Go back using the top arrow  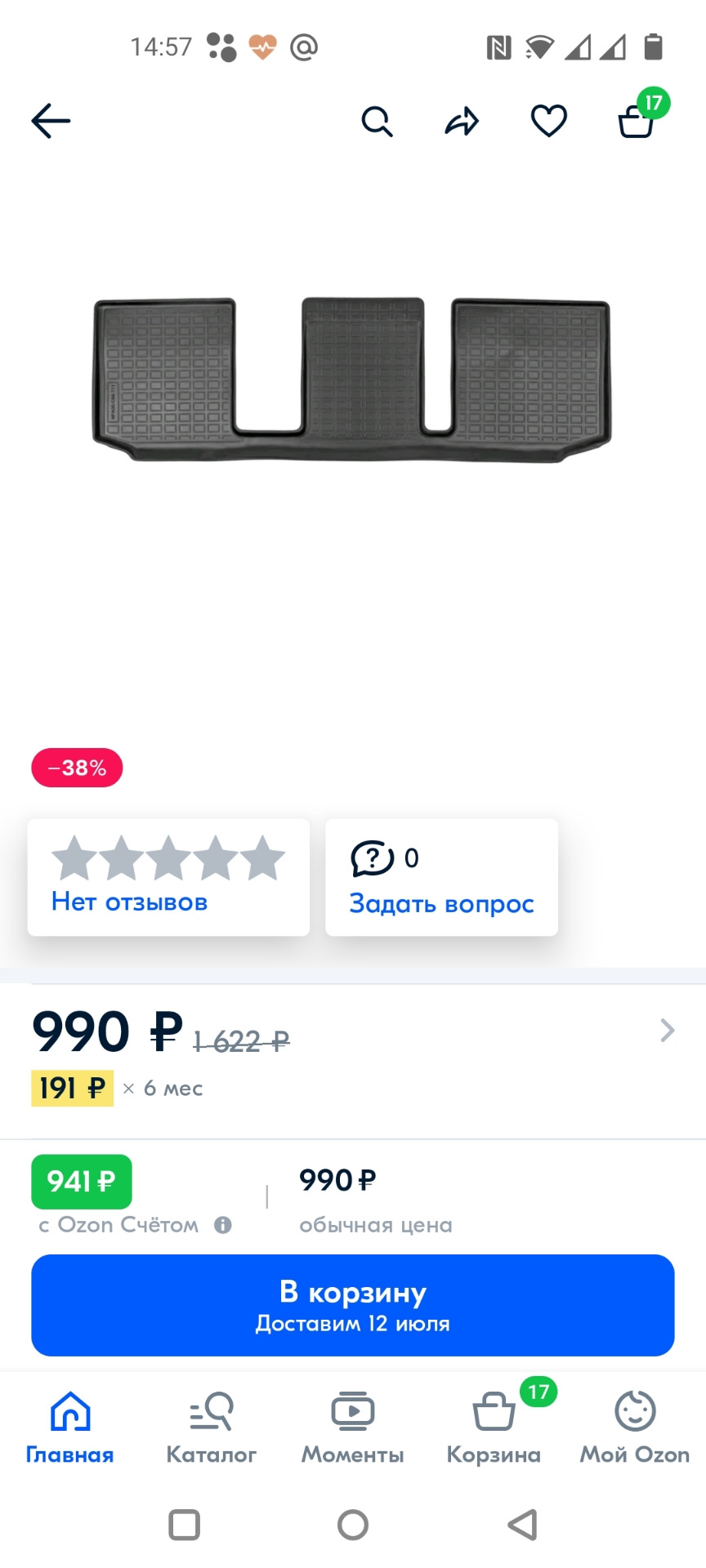point(51,121)
